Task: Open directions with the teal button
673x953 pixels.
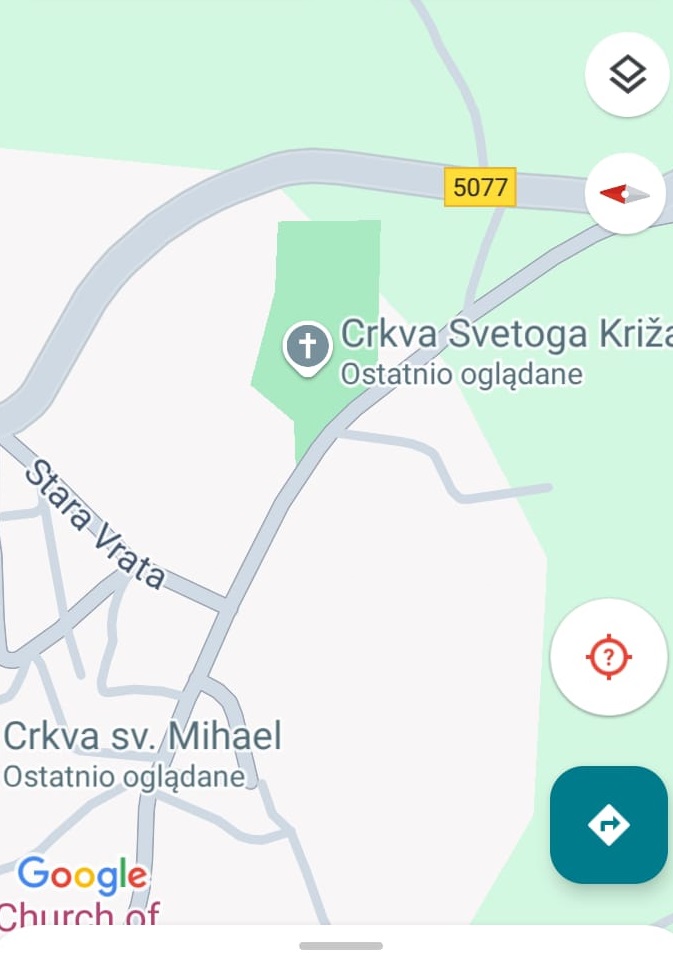Action: click(608, 825)
